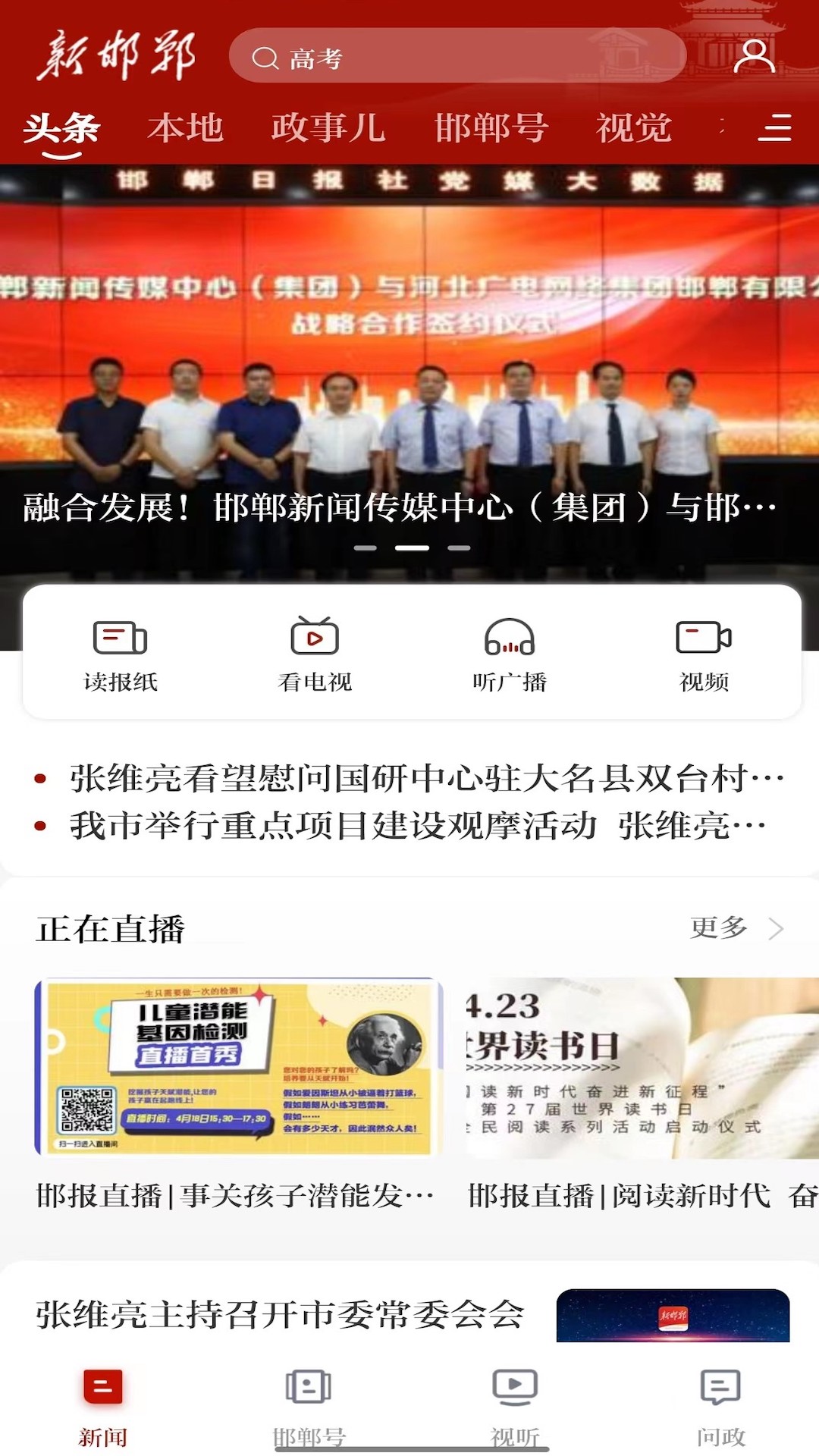The width and height of the screenshot is (819, 1456).
Task: Activate the 头条 channel toggle
Action: tap(63, 129)
